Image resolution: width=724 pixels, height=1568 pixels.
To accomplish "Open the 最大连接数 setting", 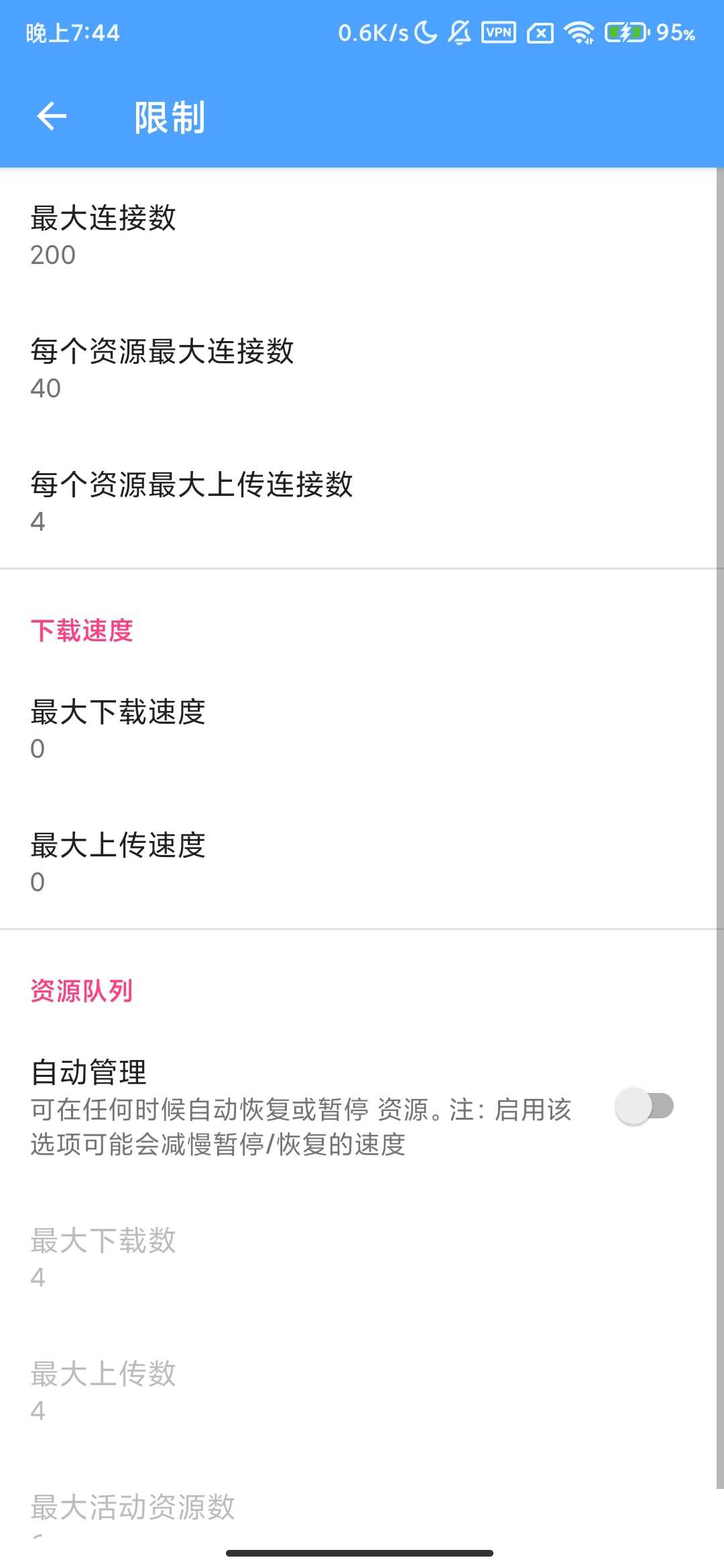I will 201,235.
